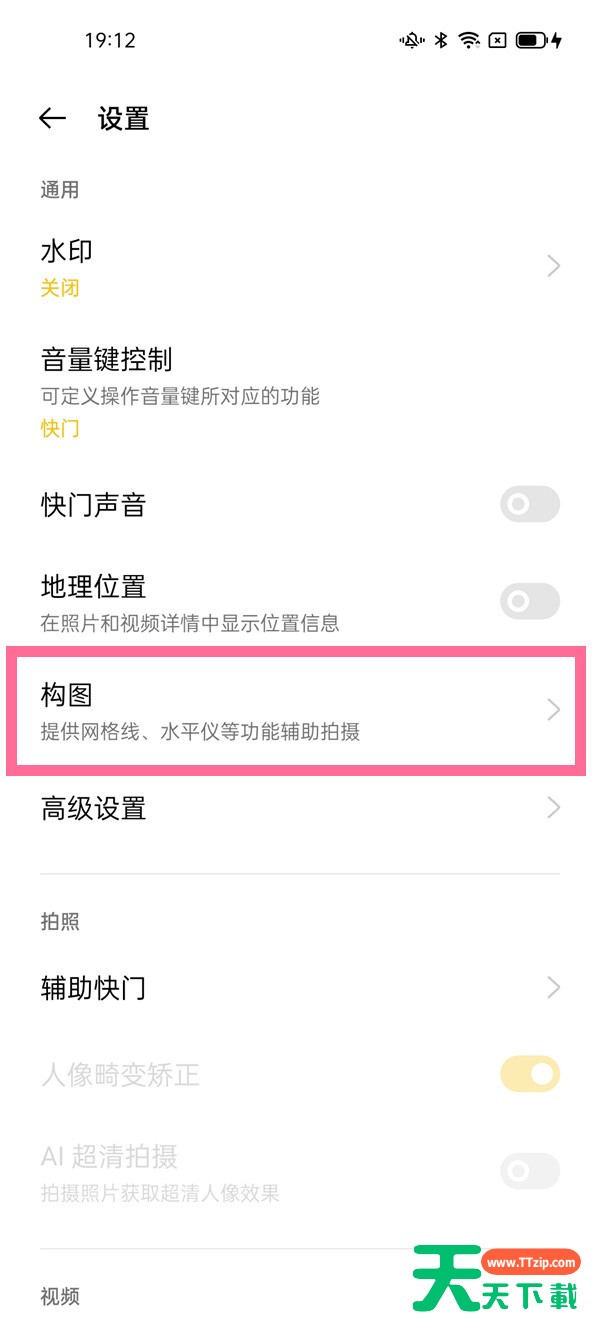Open the 构图 composition settings
The width and height of the screenshot is (600, 1333).
(296, 710)
